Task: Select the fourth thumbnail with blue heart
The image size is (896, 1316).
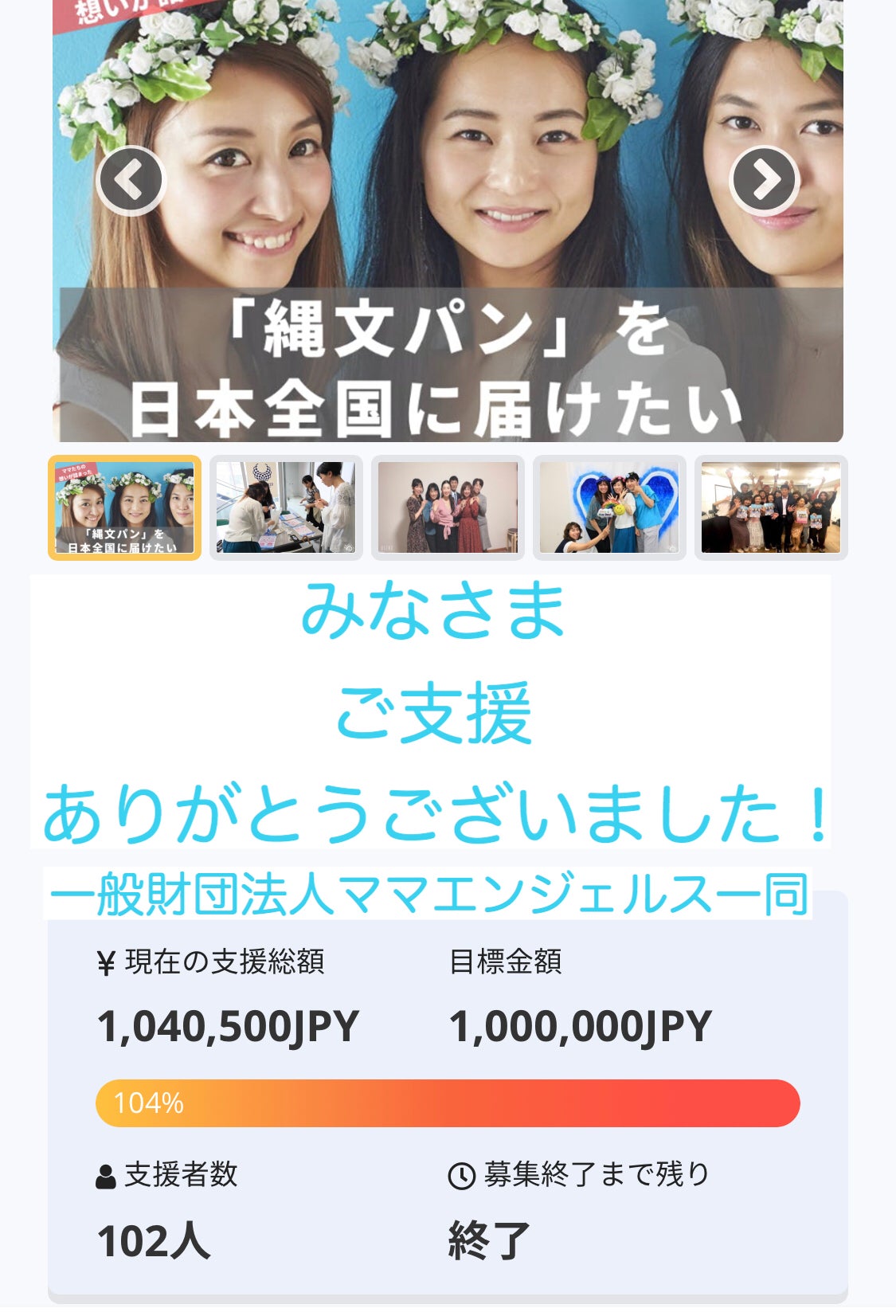Action: coord(609,507)
